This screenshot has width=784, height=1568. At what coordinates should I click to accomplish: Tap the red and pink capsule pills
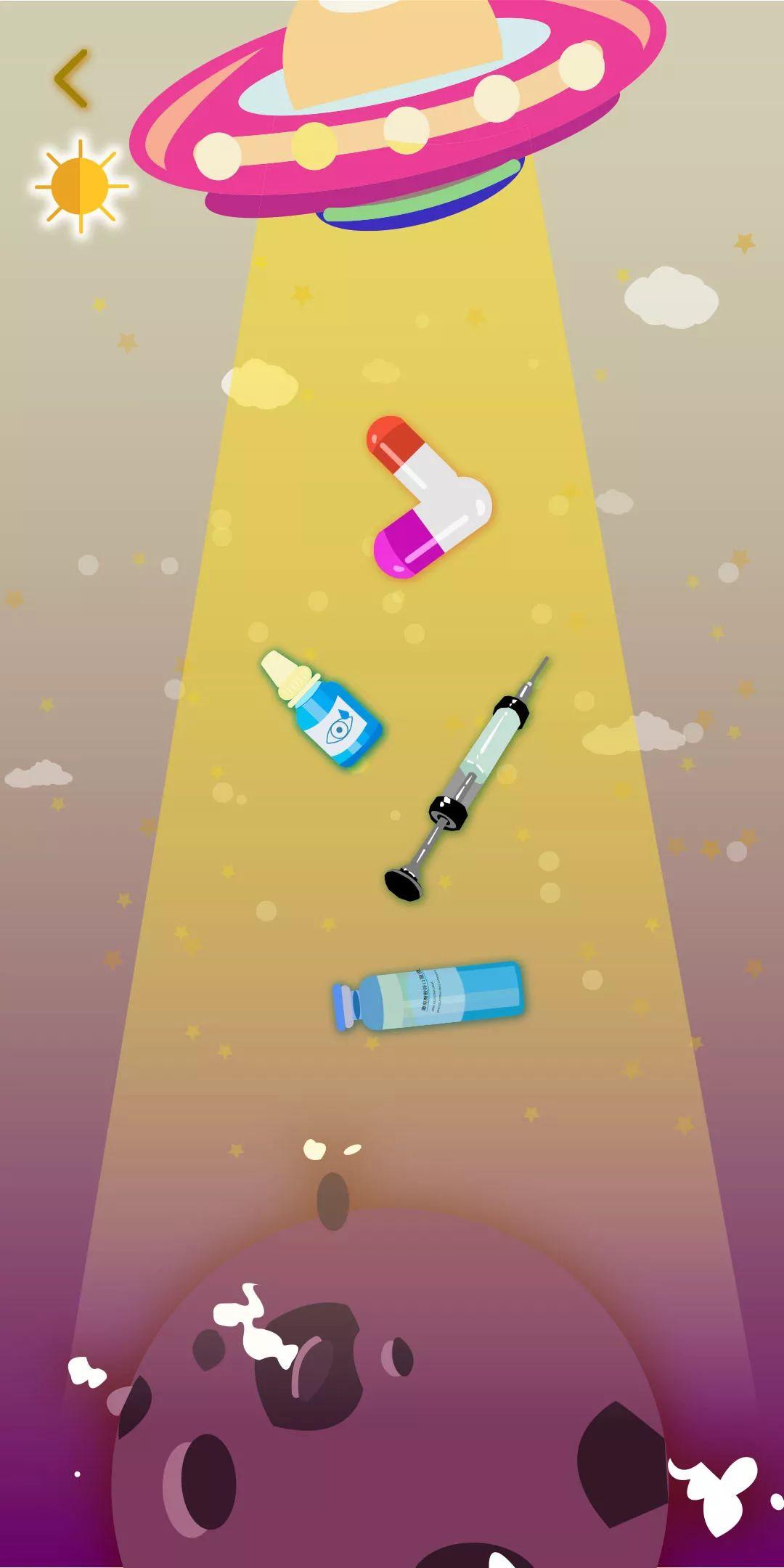(428, 498)
